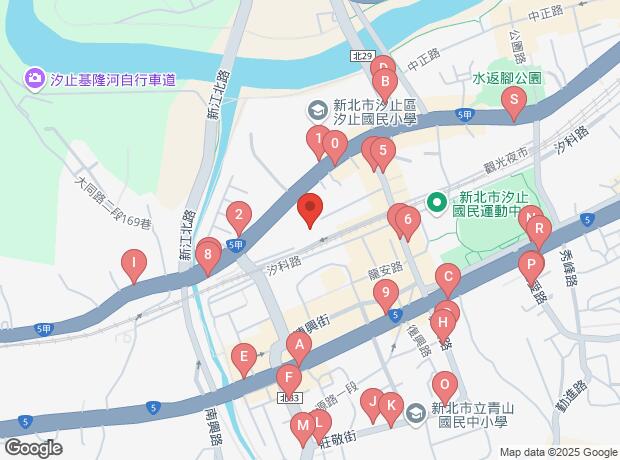Open the marker numbered 6
Screen dimensions: 620x460
coord(407,219)
